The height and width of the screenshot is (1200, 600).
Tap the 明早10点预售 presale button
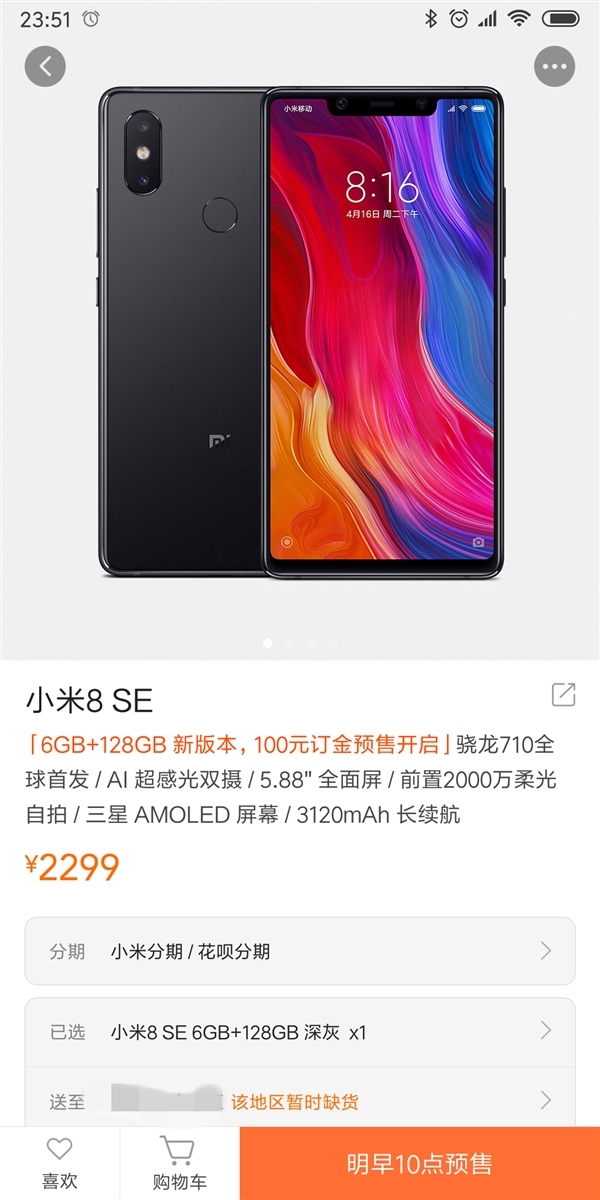click(x=420, y=1163)
